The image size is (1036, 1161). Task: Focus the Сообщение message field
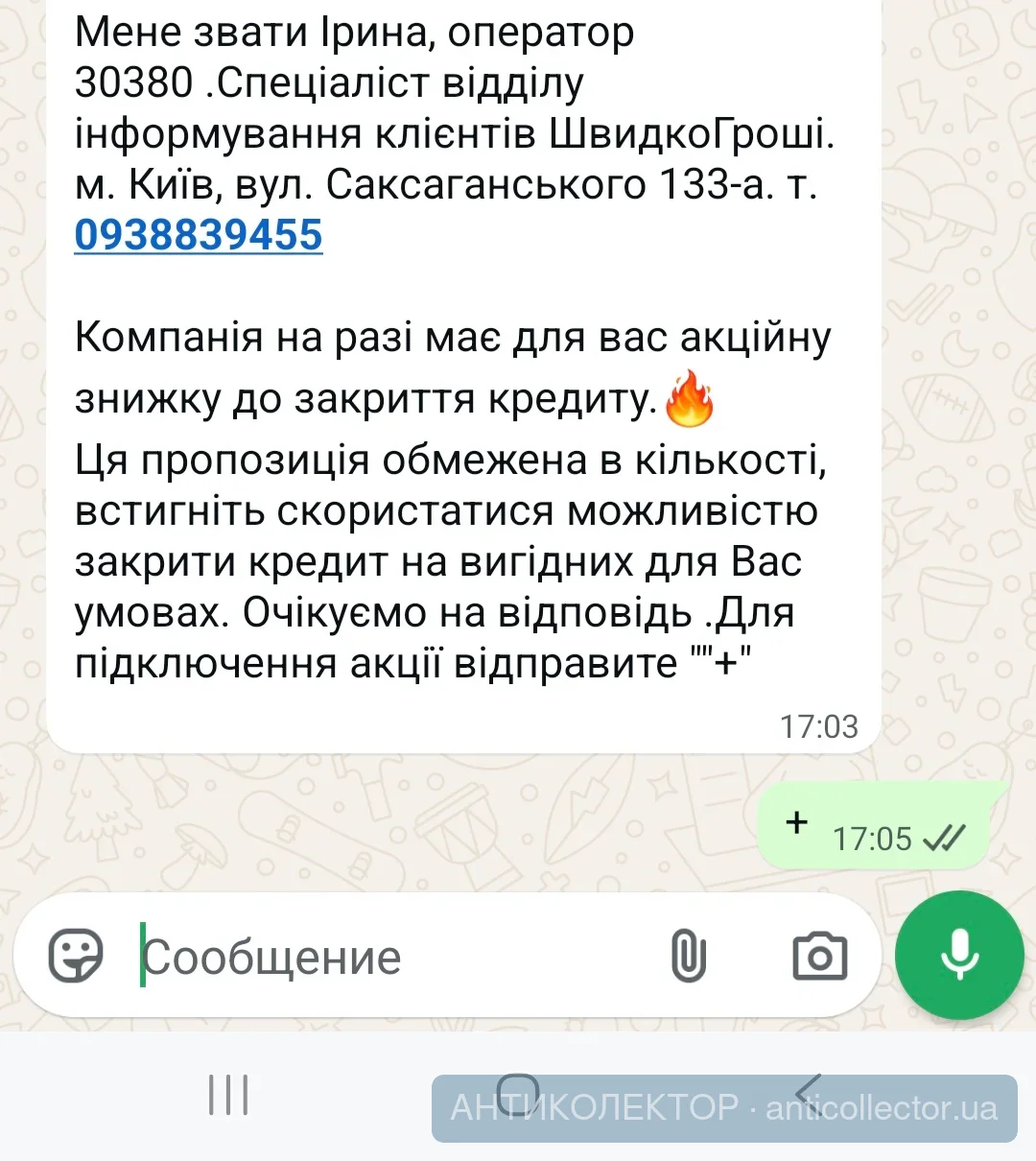coord(384,957)
